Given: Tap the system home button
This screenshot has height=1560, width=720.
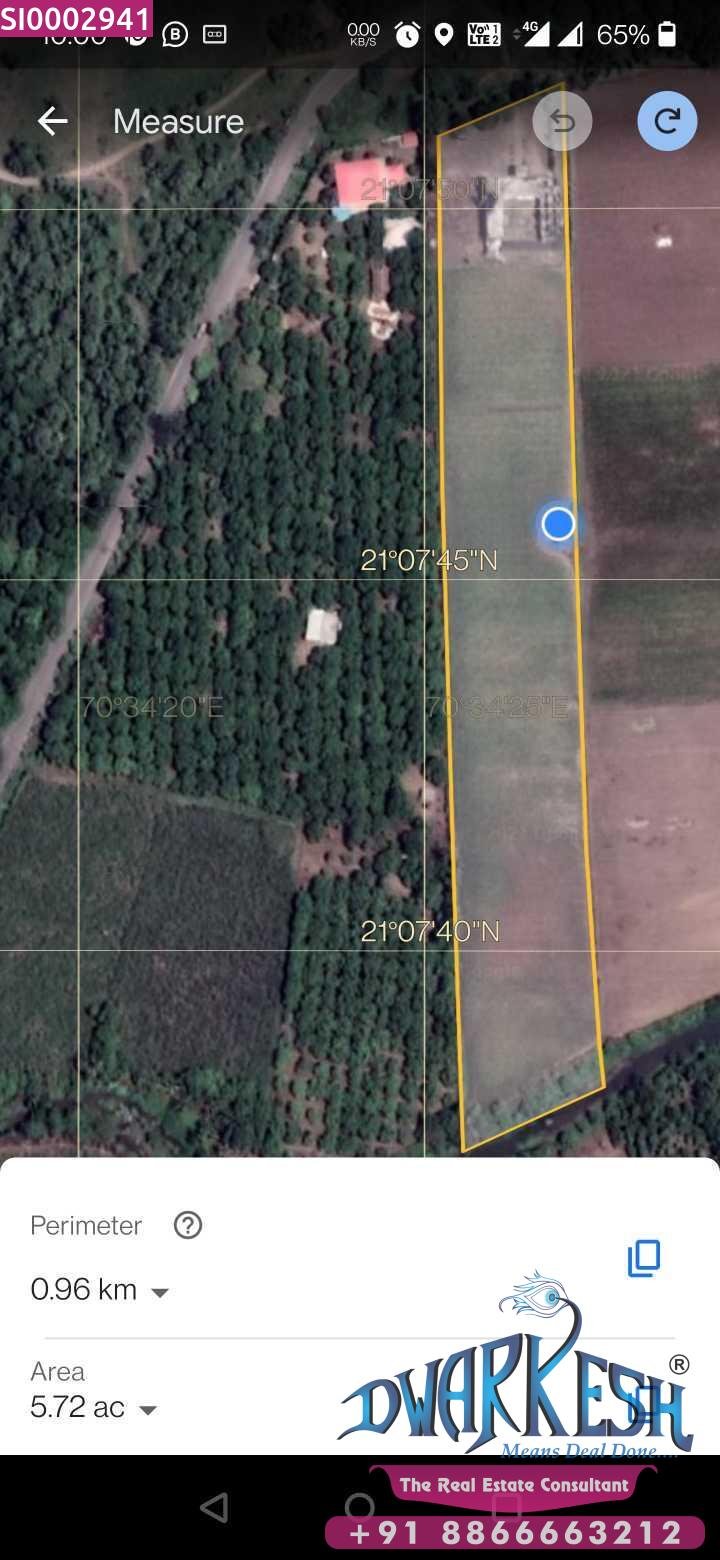Looking at the screenshot, I should pyautogui.click(x=359, y=1507).
